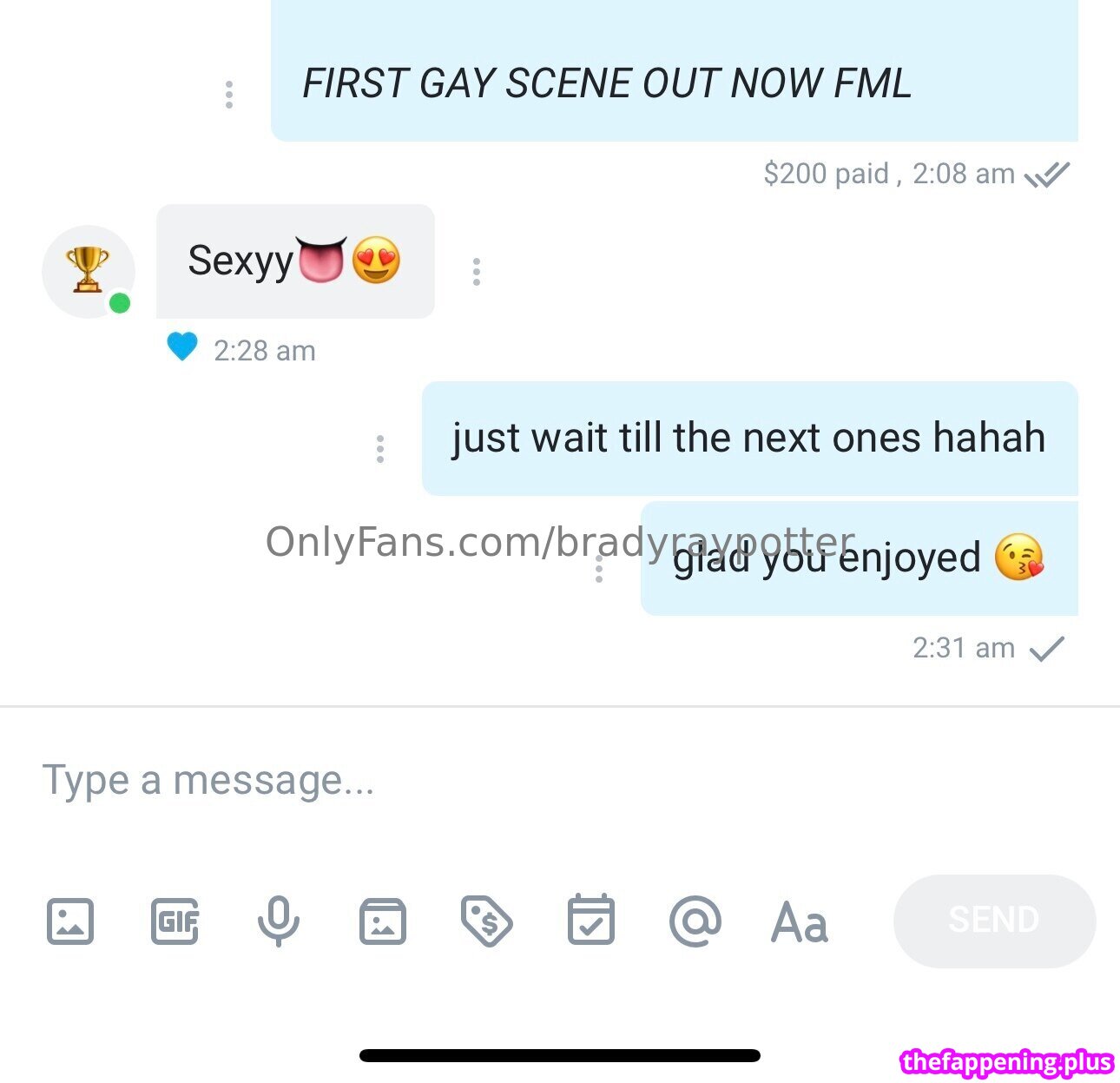1120x1083 pixels.
Task: Attach a photo from the gallery
Action: [70, 921]
